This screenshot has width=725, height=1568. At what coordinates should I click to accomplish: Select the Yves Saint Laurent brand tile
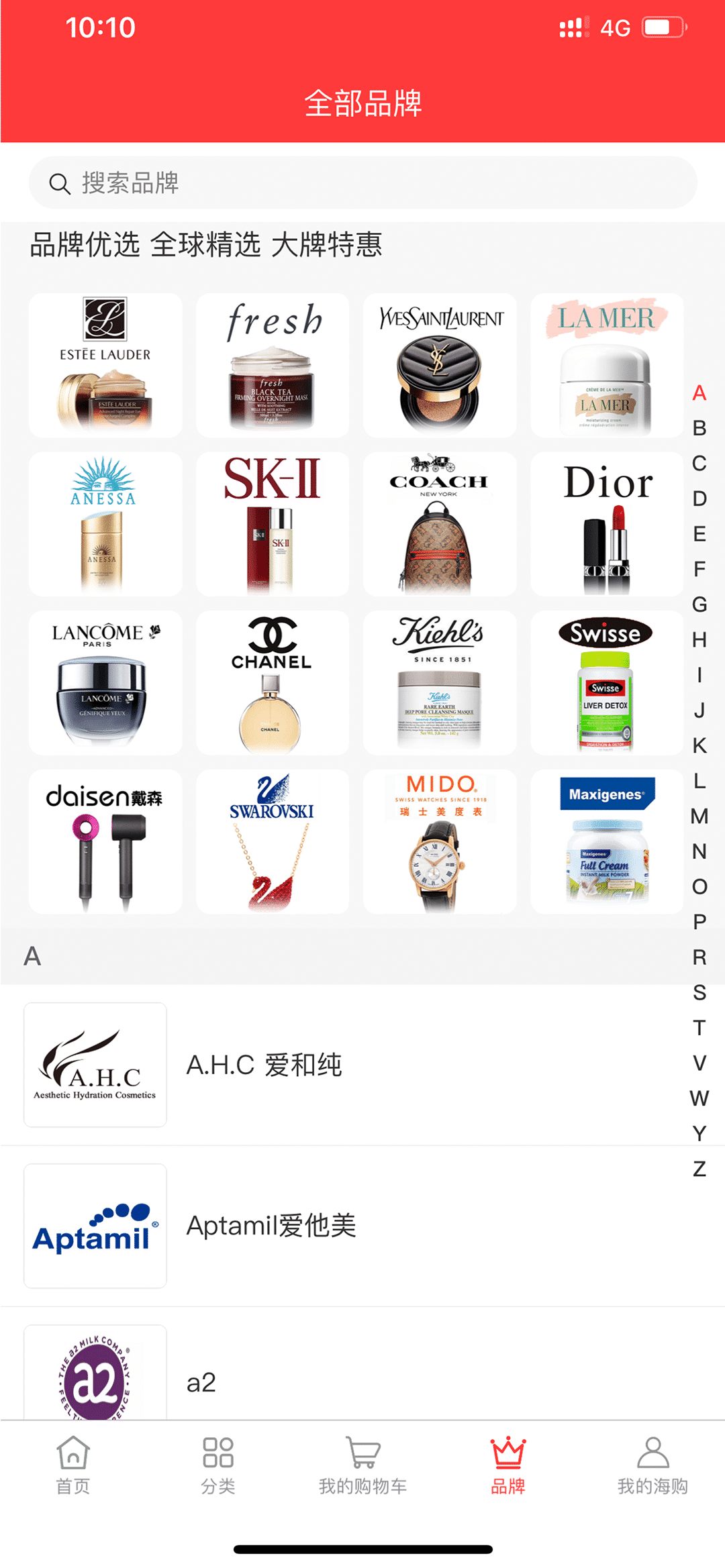click(x=440, y=365)
